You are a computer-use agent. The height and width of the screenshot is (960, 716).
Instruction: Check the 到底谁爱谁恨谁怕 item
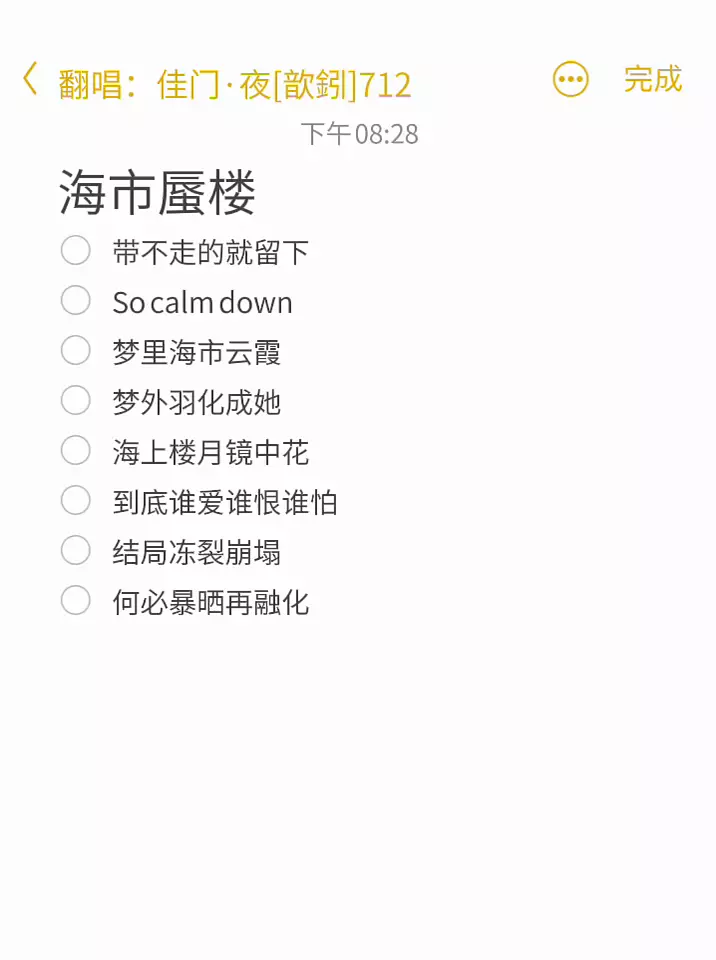(x=76, y=500)
